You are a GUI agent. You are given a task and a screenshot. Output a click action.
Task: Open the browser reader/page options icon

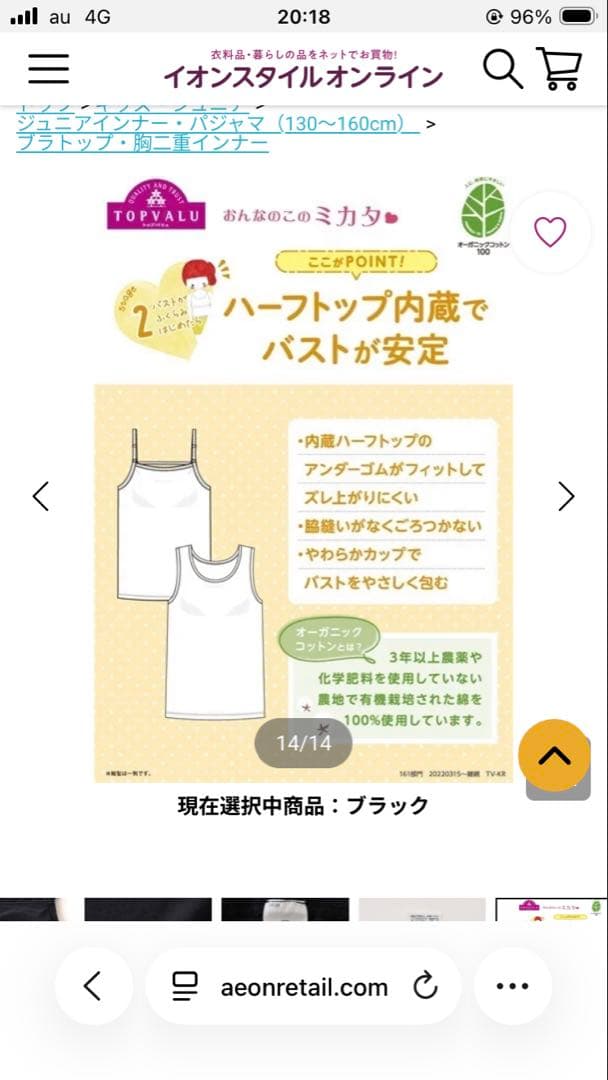click(x=185, y=986)
